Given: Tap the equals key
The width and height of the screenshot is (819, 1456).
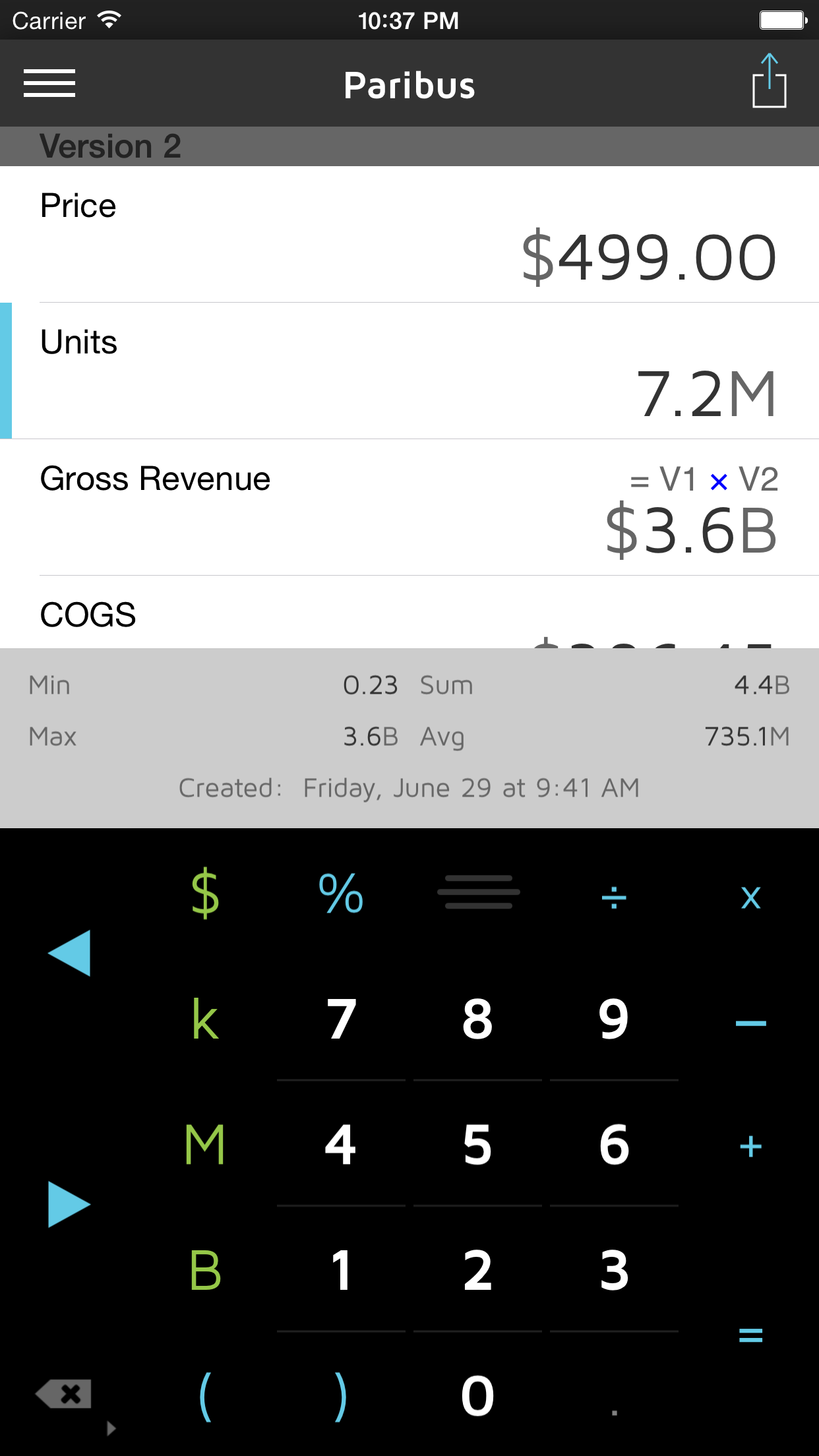Looking at the screenshot, I should pyautogui.click(x=750, y=1335).
